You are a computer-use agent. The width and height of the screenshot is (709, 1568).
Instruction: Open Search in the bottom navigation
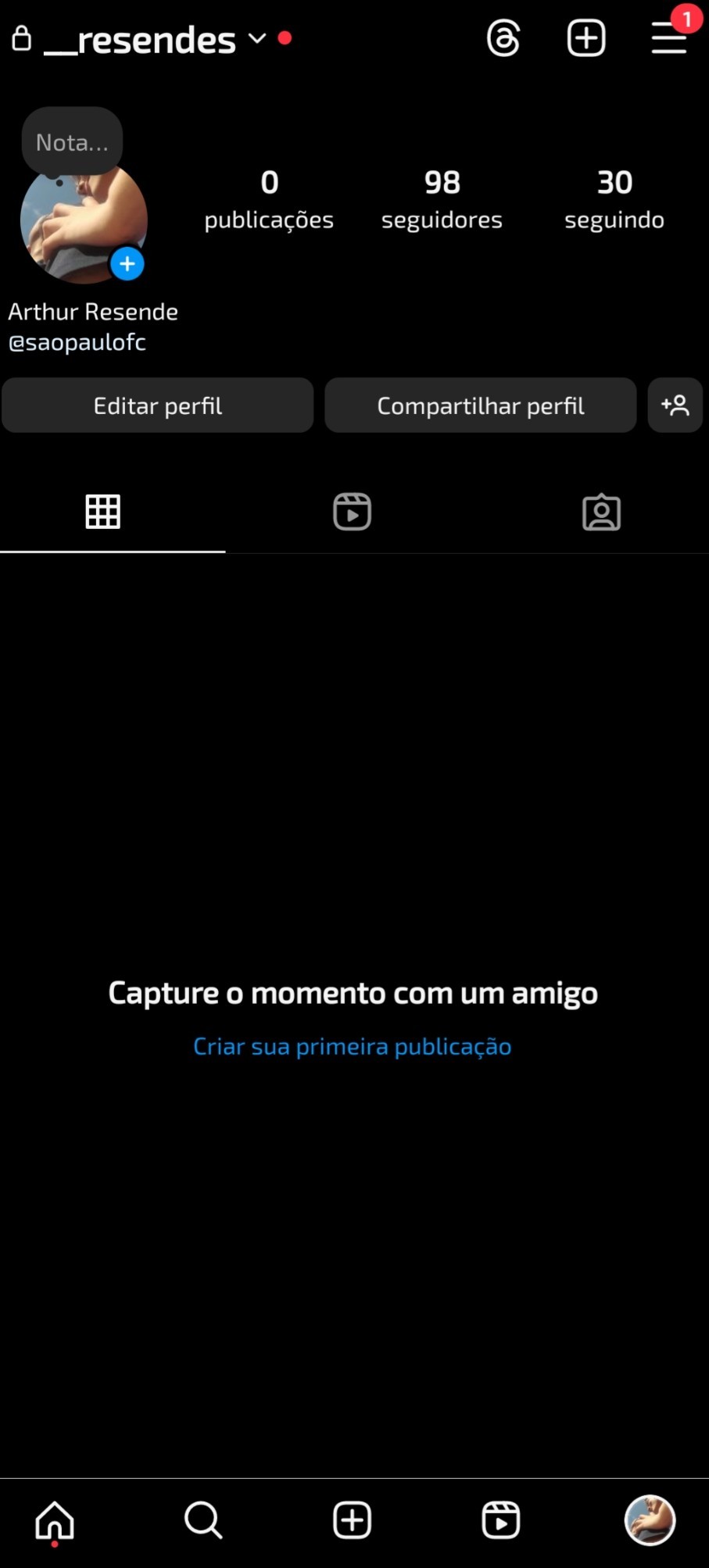(x=203, y=1520)
